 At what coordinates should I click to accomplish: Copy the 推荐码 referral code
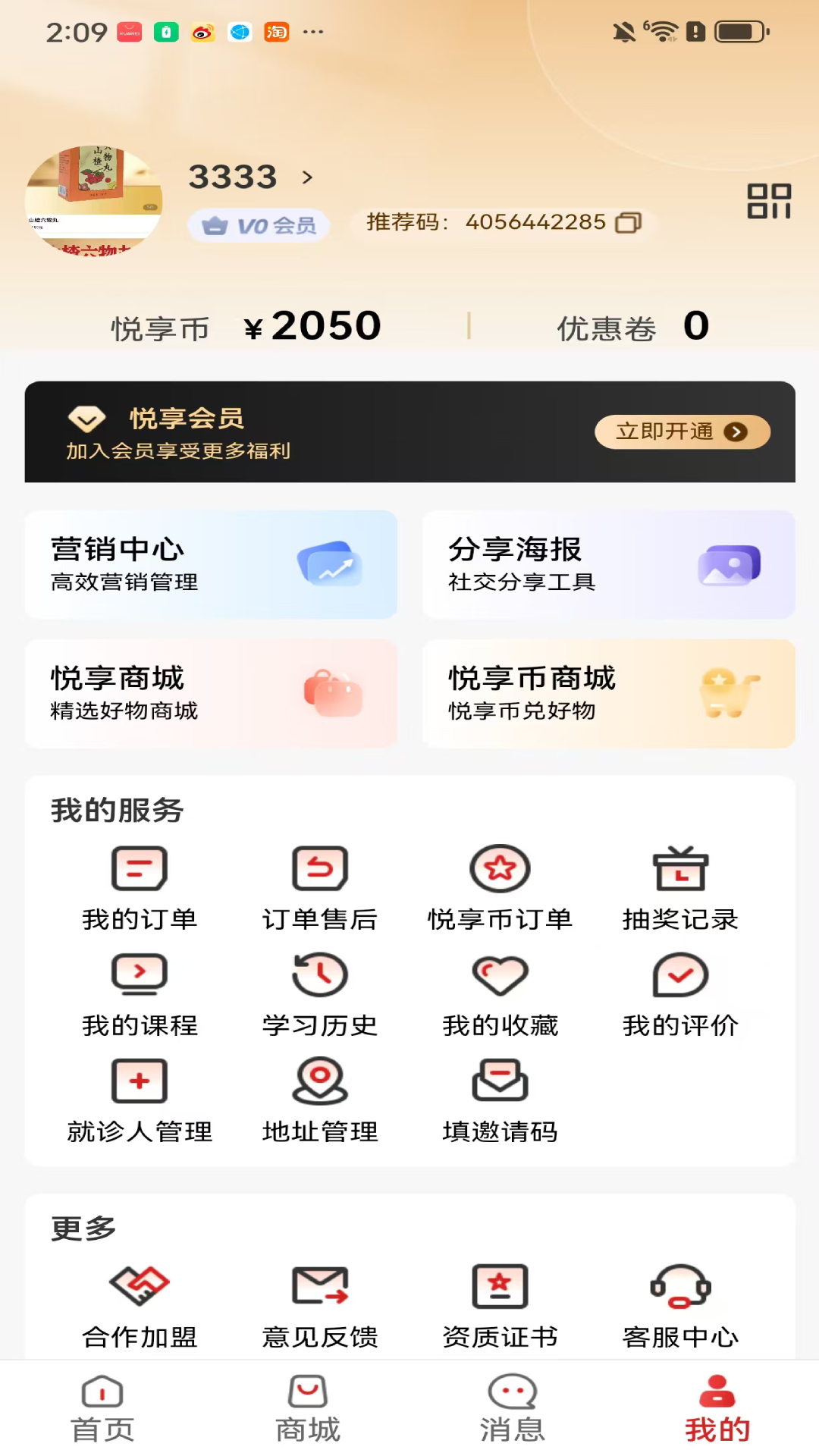click(626, 222)
